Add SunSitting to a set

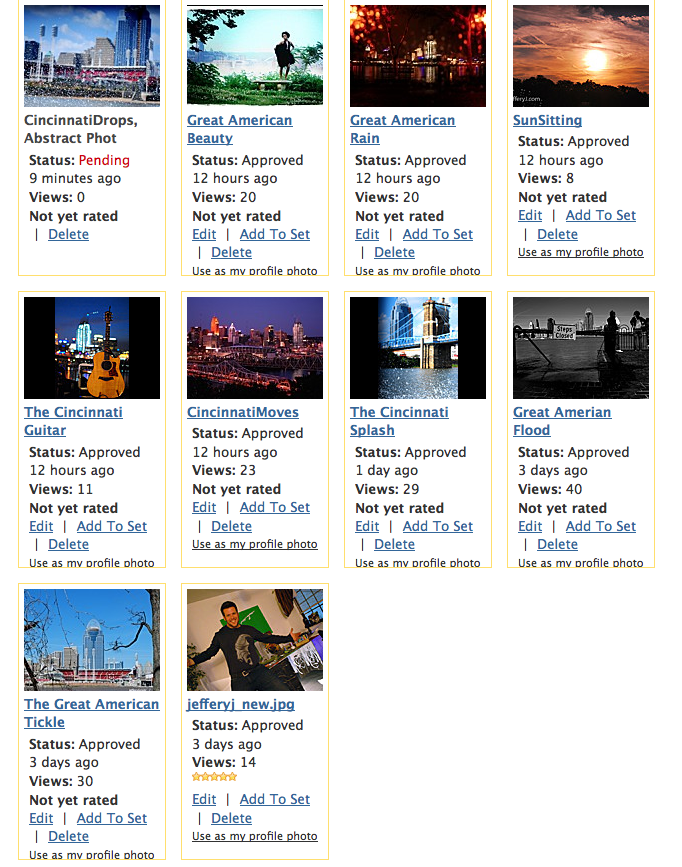pos(600,215)
